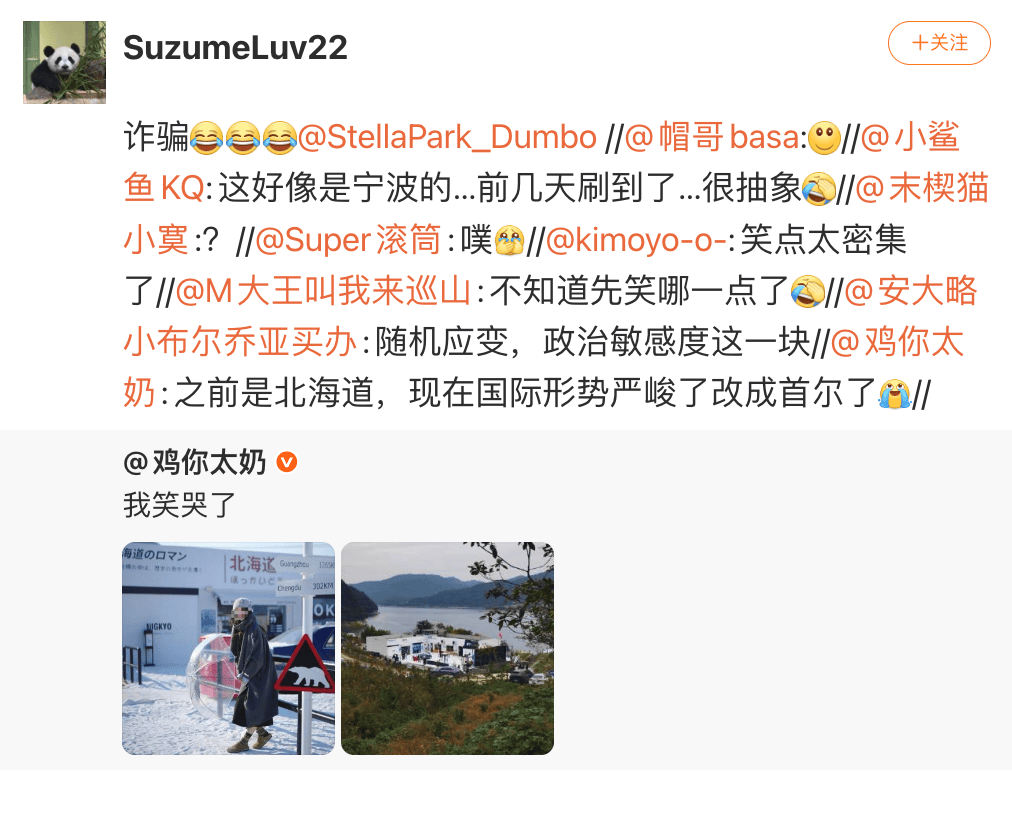The width and height of the screenshot is (1012, 820).
Task: Open the @StellaPark_Dumbo mention
Action: click(448, 137)
